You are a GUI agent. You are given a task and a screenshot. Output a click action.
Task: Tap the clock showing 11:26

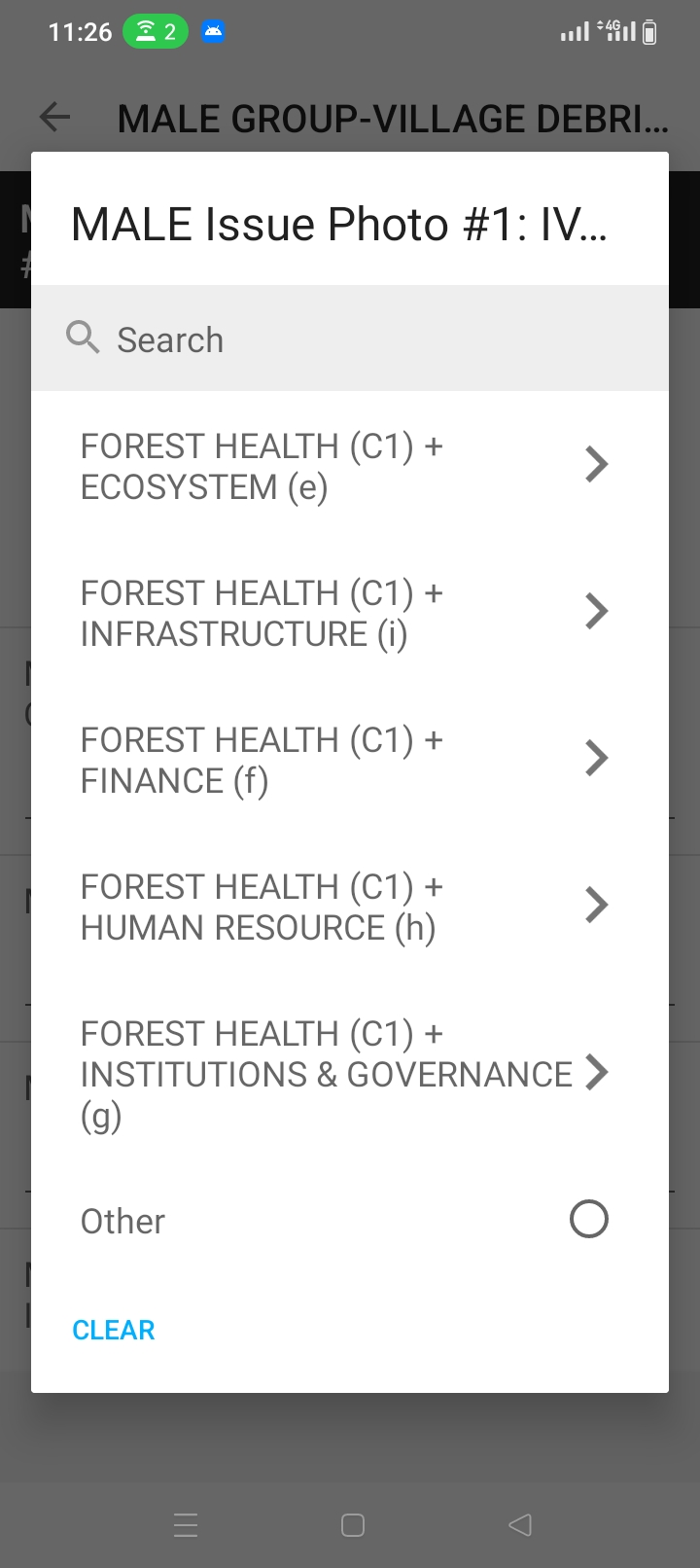coord(82,31)
